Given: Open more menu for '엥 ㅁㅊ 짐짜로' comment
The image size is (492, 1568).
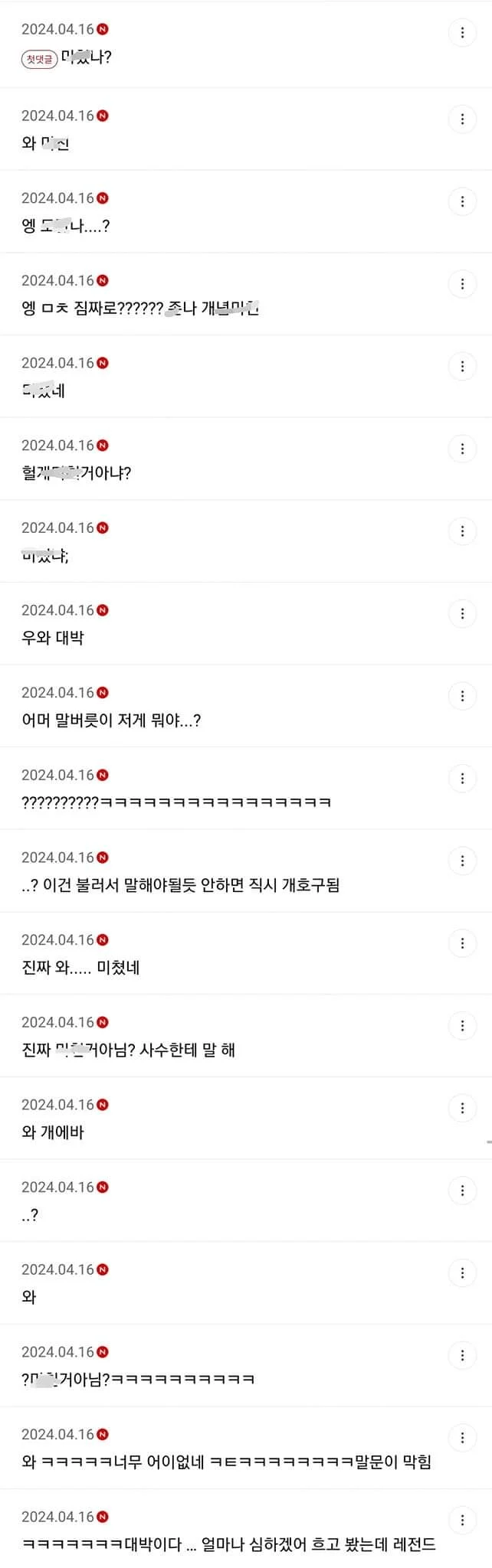Looking at the screenshot, I should pyautogui.click(x=462, y=284).
